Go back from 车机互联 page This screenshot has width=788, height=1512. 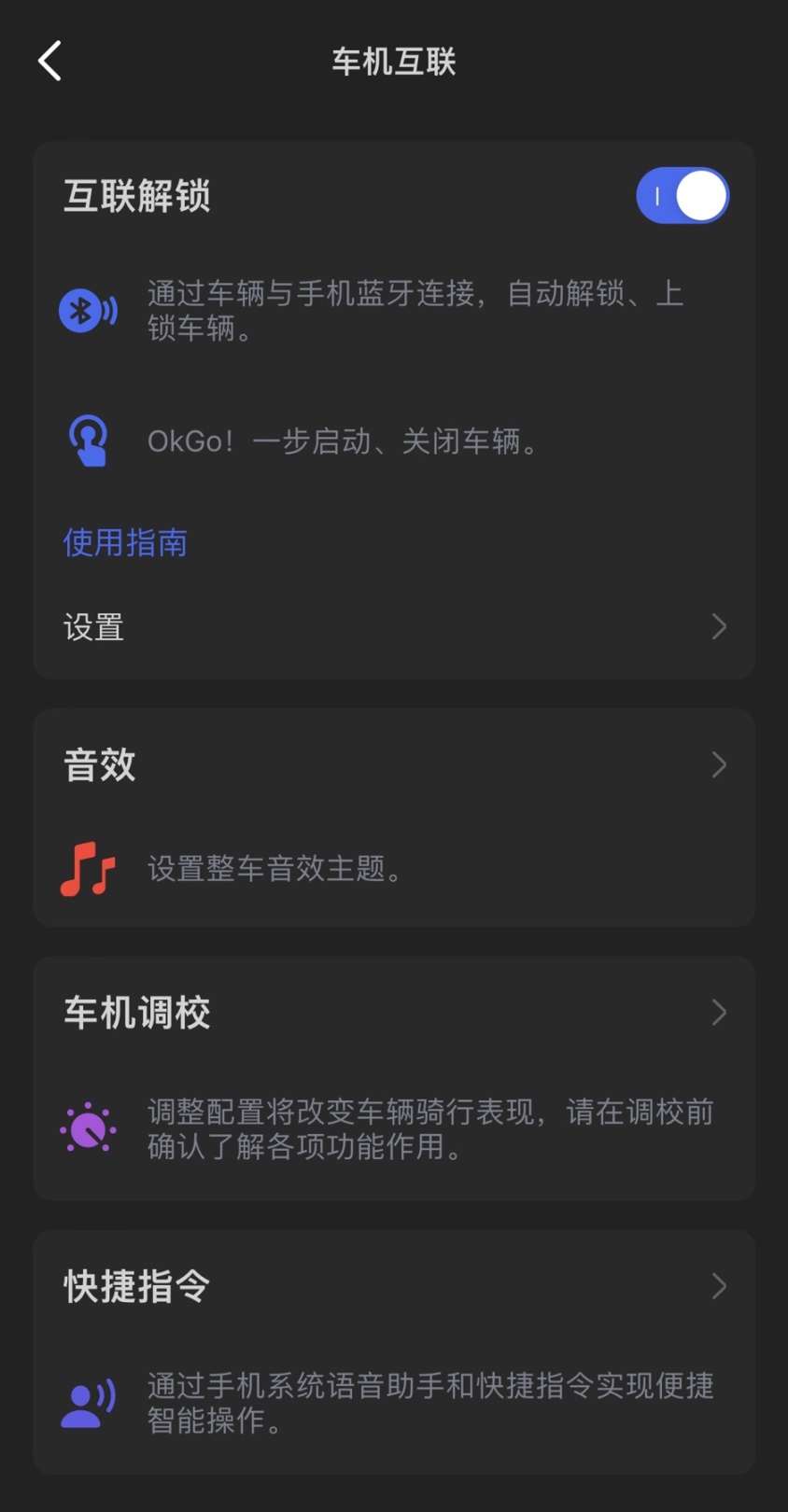(x=50, y=62)
